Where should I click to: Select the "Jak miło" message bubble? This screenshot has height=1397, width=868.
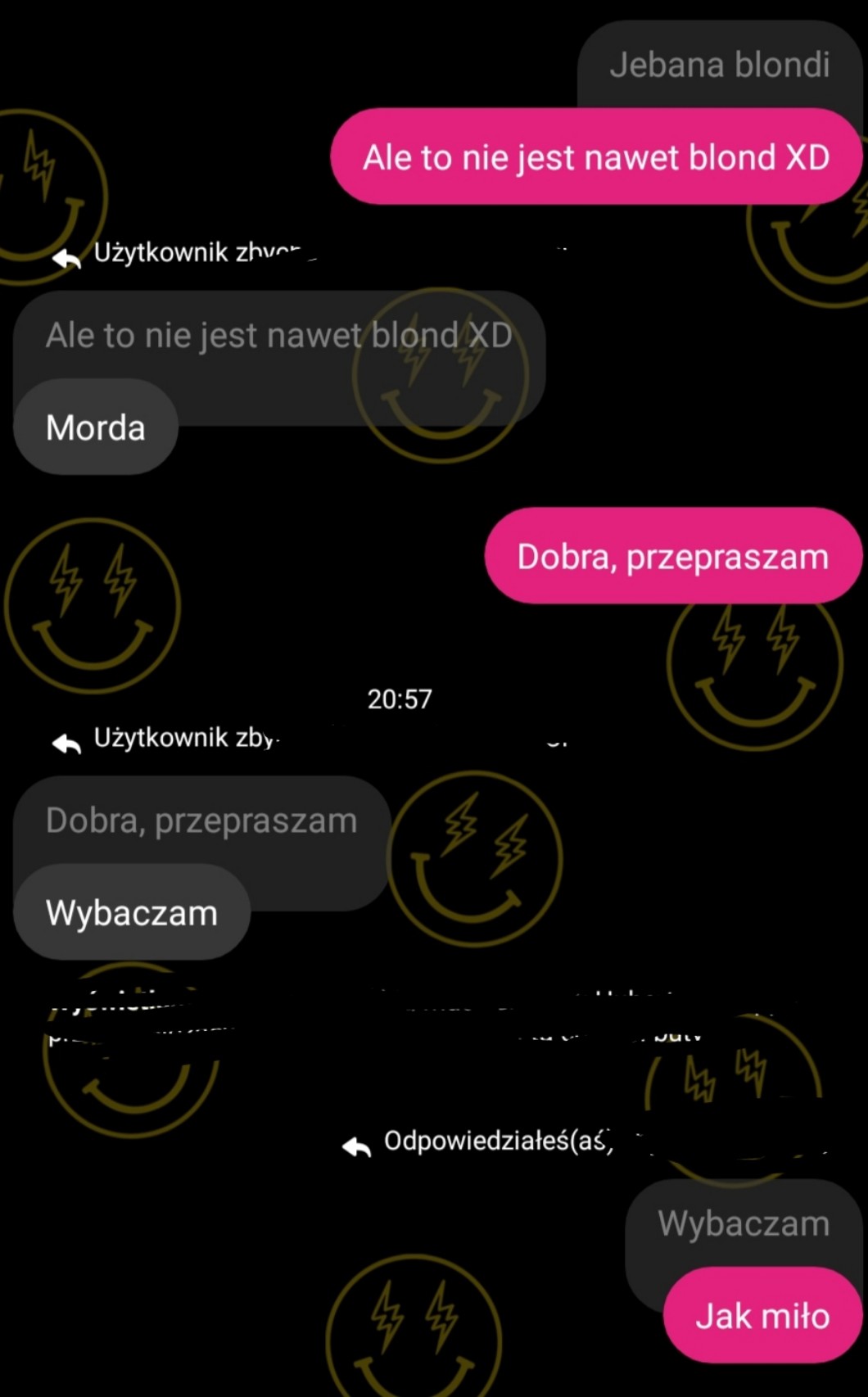tap(762, 1316)
